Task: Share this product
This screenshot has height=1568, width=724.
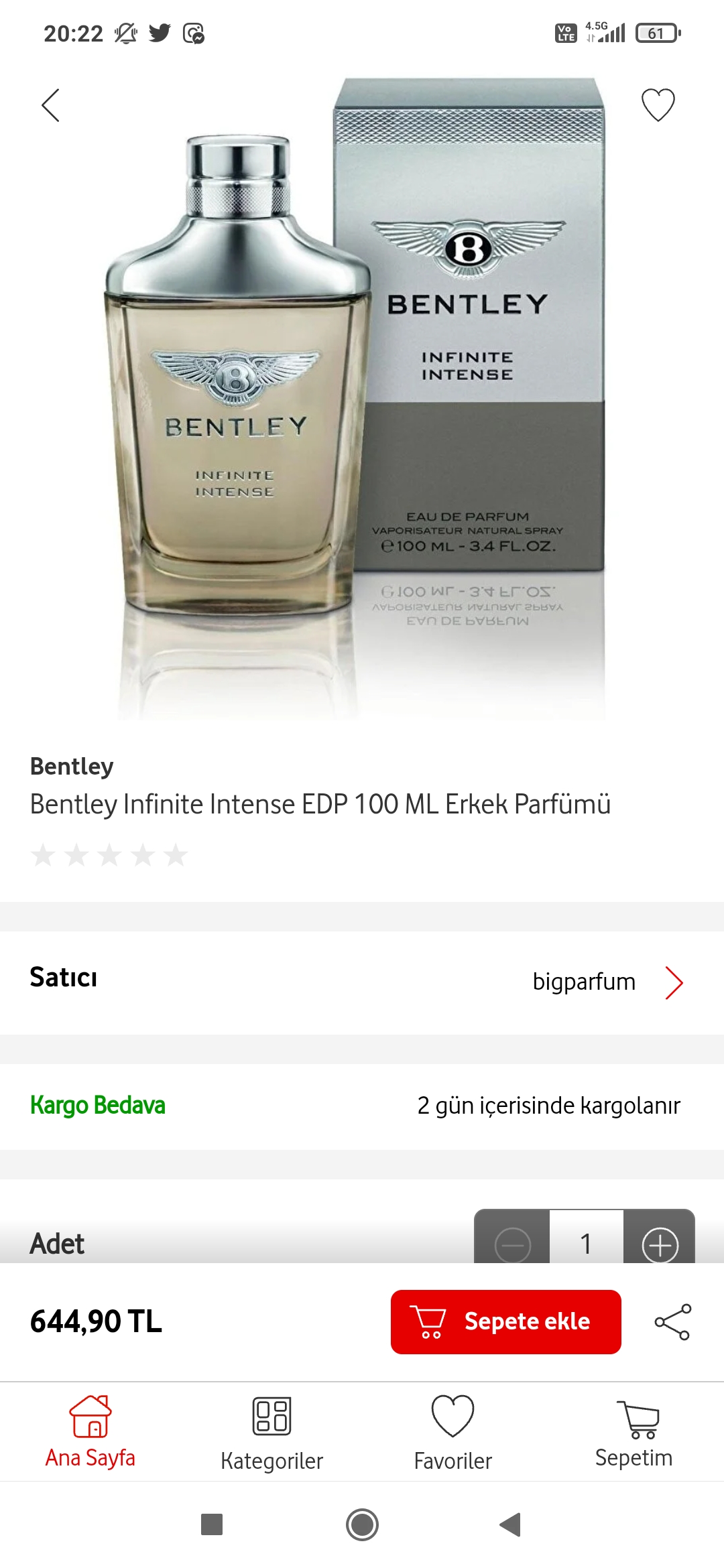Action: click(672, 1321)
